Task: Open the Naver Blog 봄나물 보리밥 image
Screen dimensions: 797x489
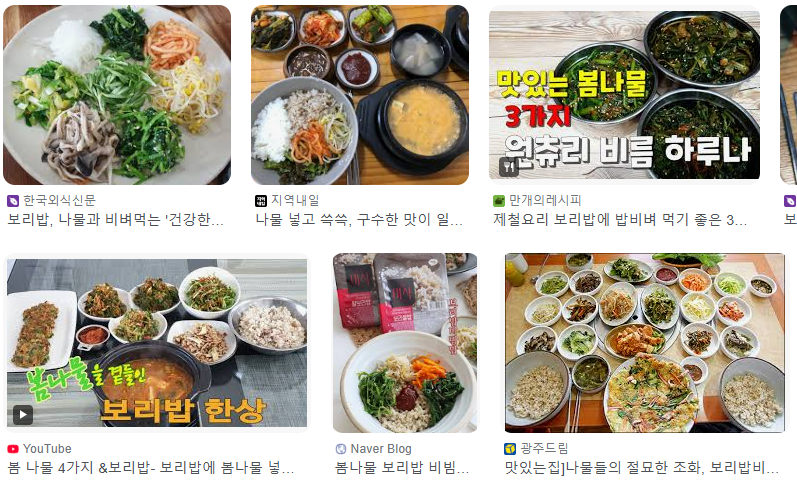Action: tap(405, 343)
